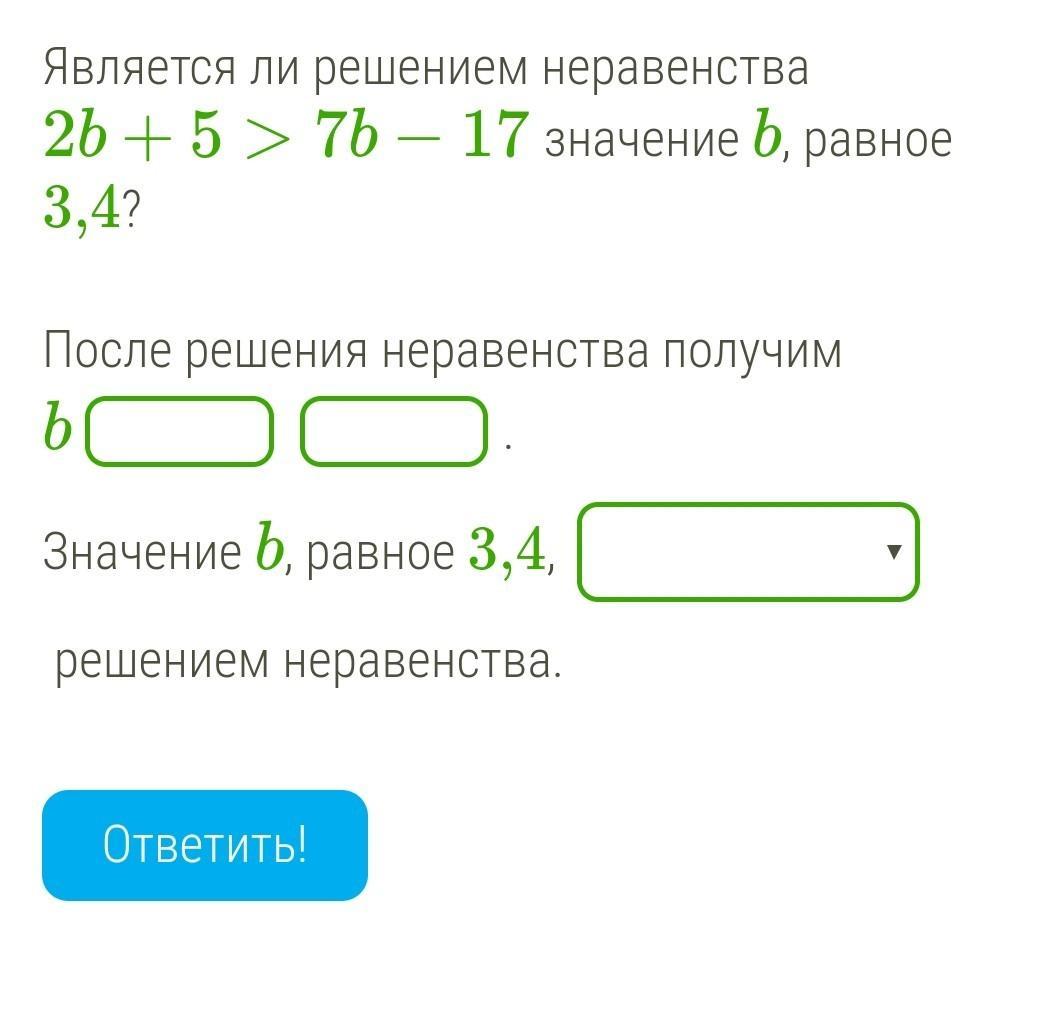Tap the first answer box after b
This screenshot has height=1034, width=1045.
[x=179, y=431]
